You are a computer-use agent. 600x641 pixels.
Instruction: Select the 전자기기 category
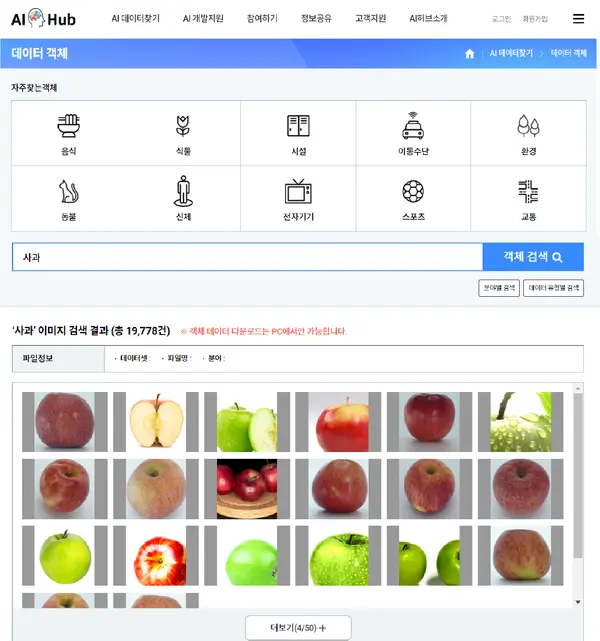tap(298, 198)
